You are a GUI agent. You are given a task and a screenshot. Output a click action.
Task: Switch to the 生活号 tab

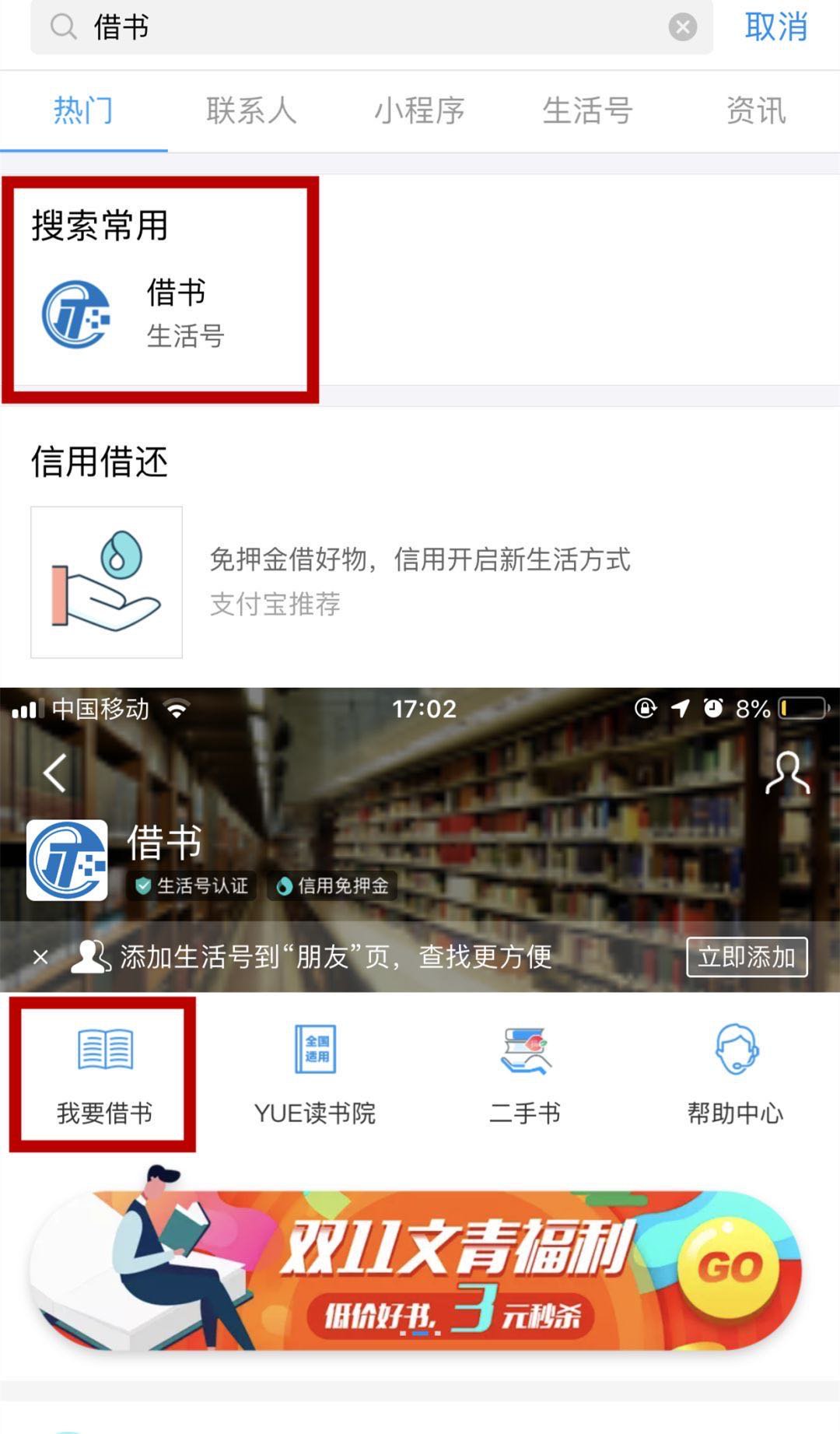(x=587, y=110)
